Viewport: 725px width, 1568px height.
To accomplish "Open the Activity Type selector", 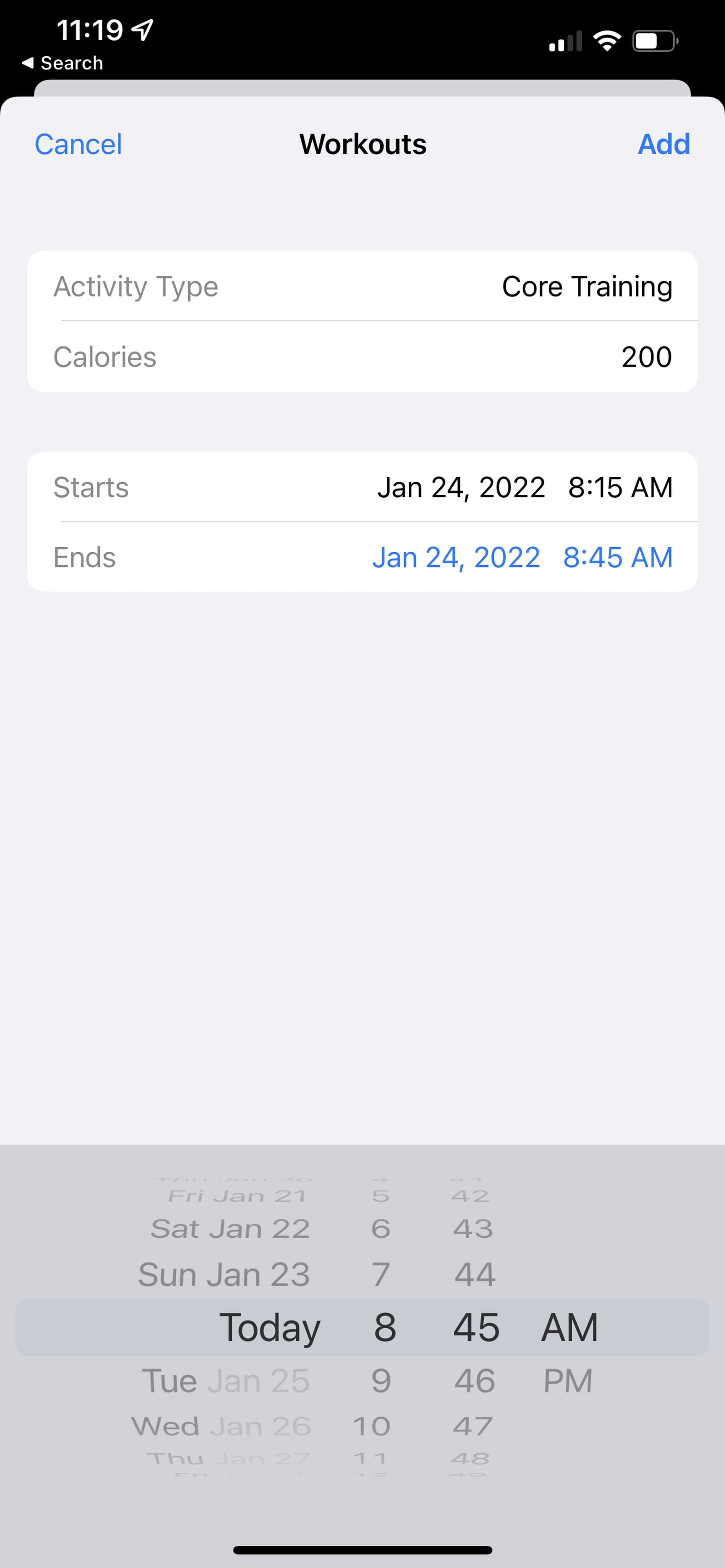I will coord(586,286).
